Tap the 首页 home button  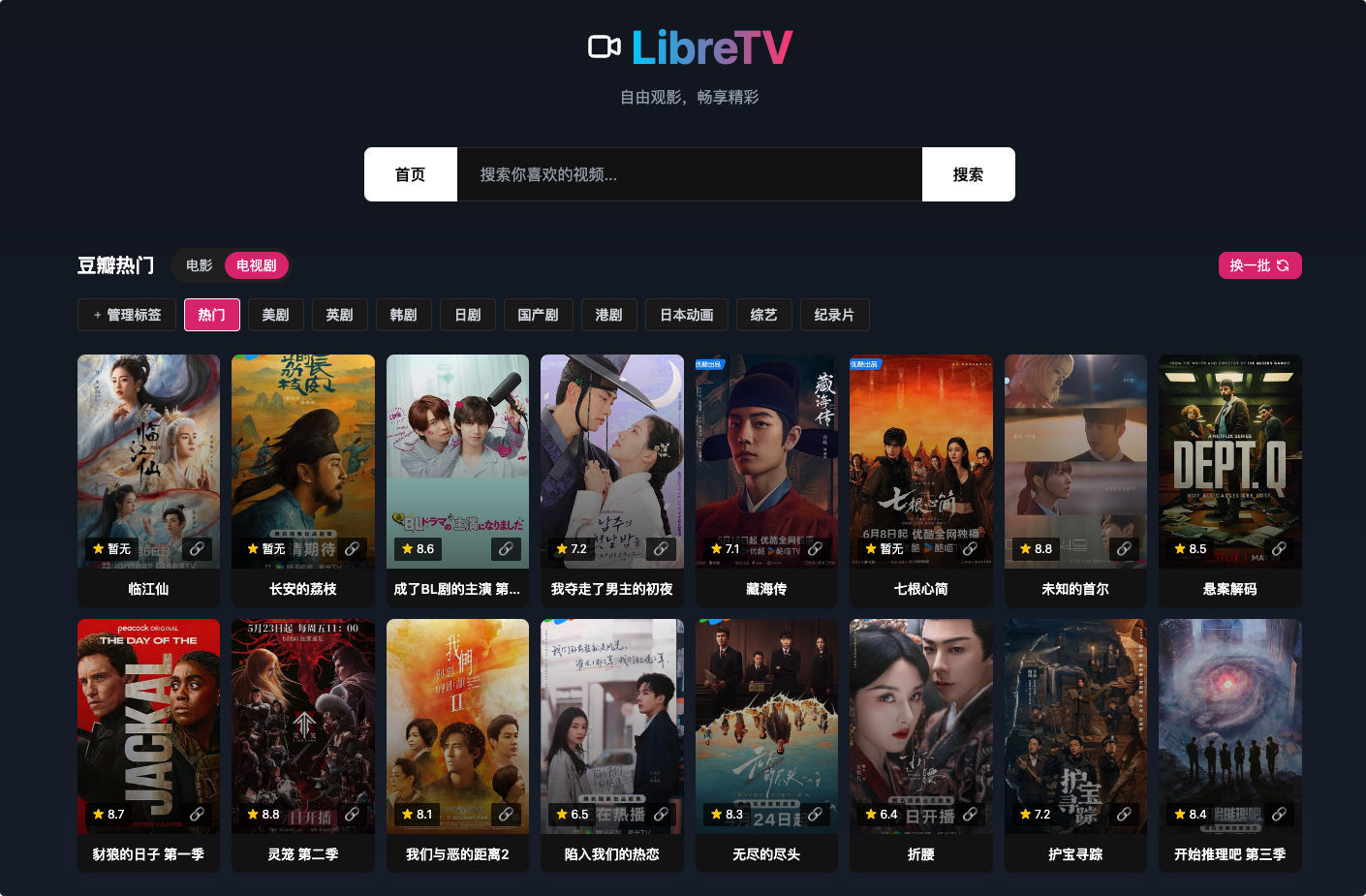click(x=410, y=174)
